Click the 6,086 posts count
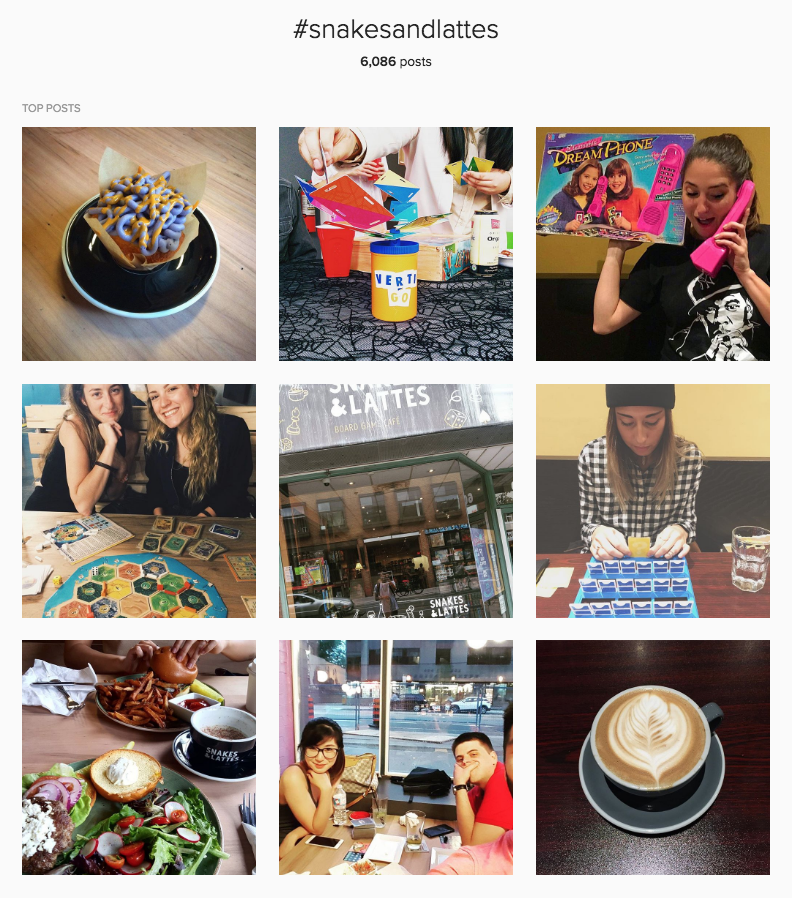 click(x=396, y=61)
